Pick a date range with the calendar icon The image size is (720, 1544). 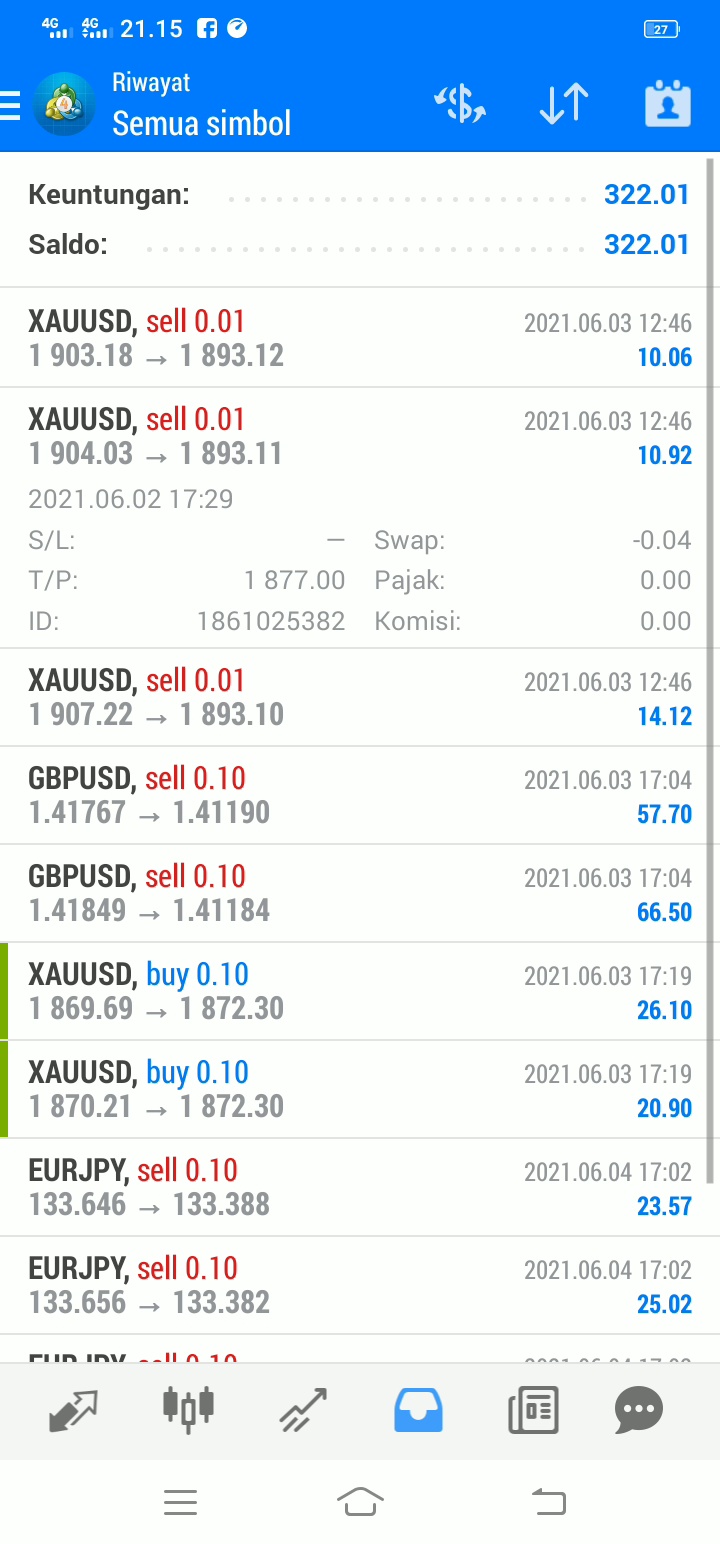[667, 104]
